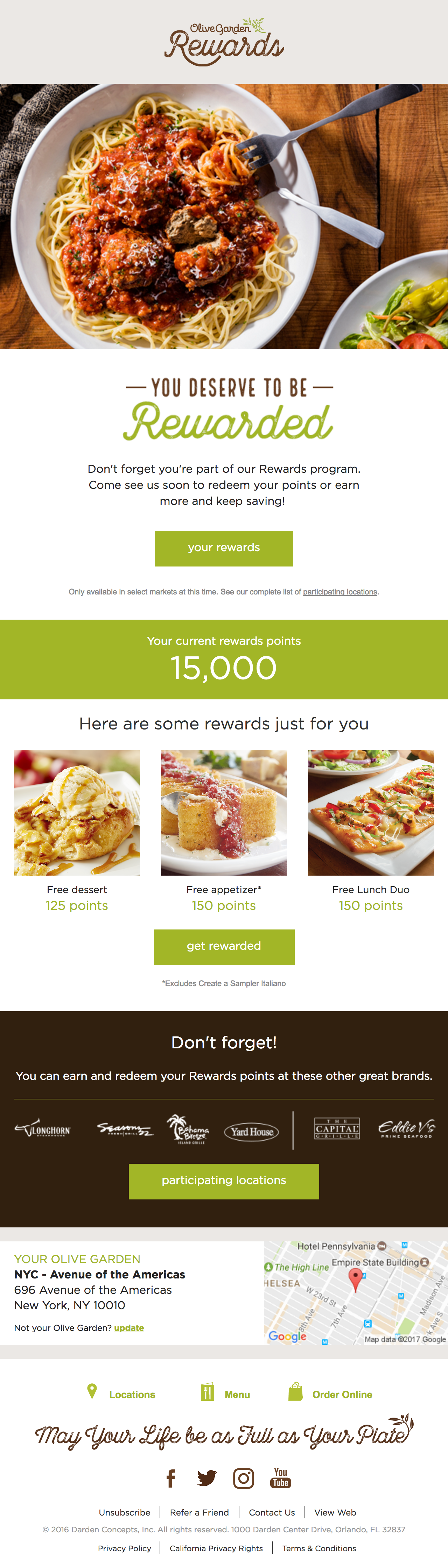Screen dimensions: 448x1568
Task: Tap the 'get rewarded' button
Action: coord(224,947)
